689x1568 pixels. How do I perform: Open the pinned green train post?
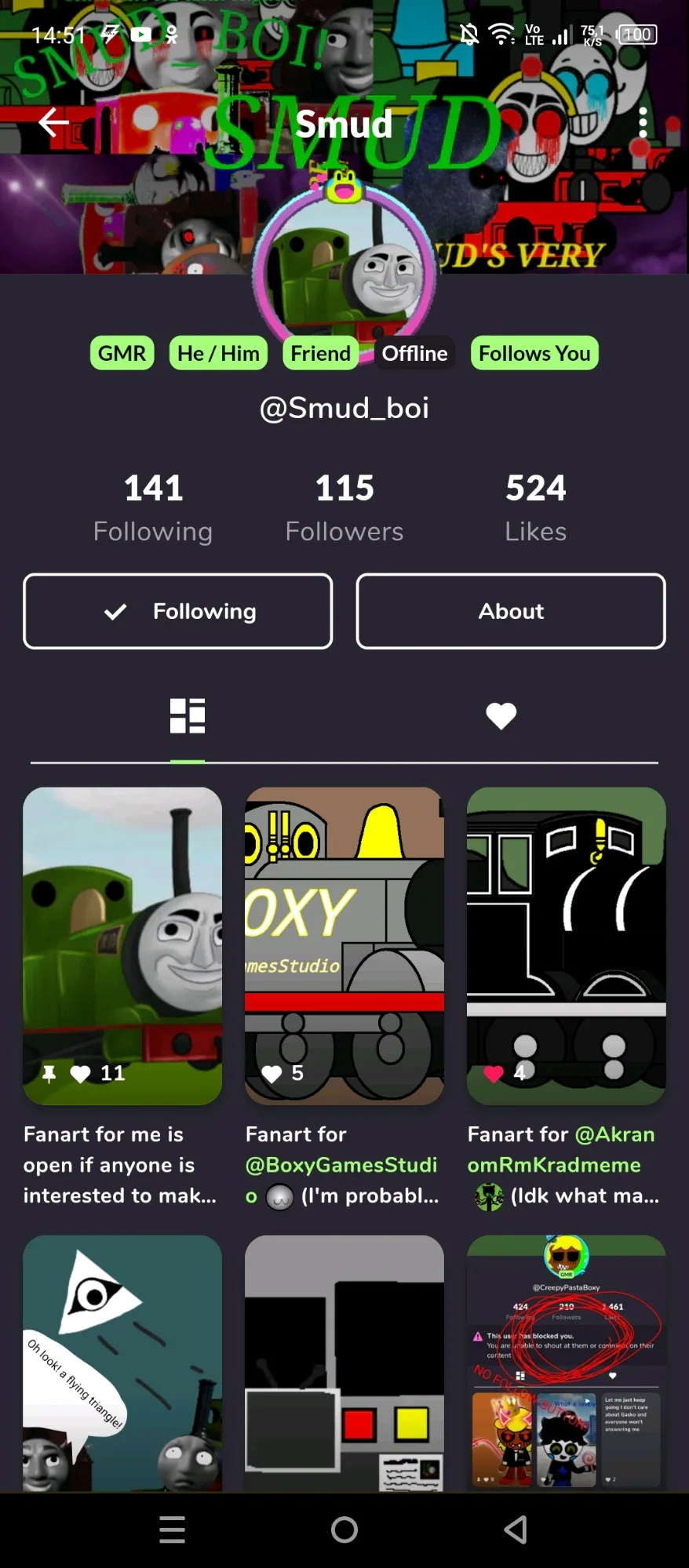click(x=122, y=946)
